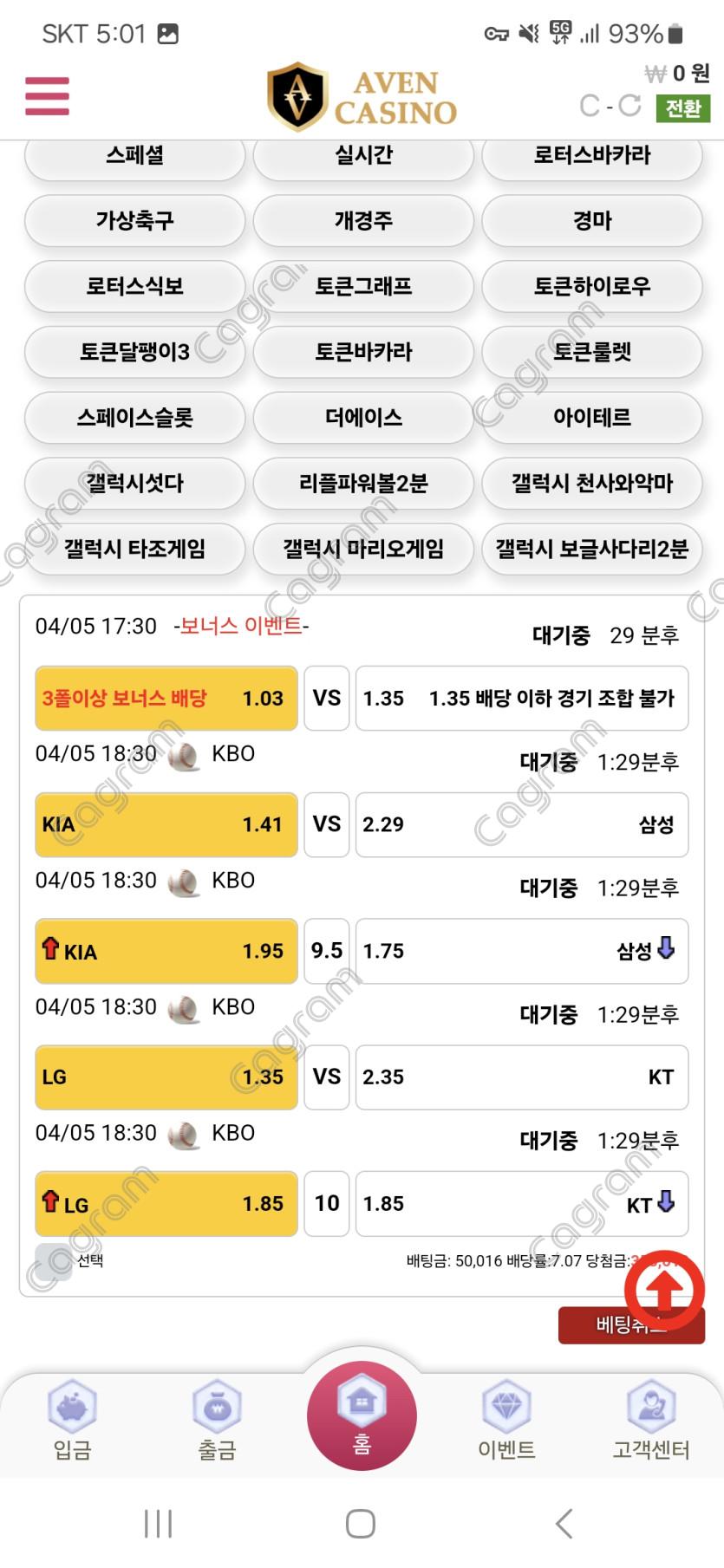
Task: Refresh the balance with the circular arrow
Action: [x=629, y=106]
